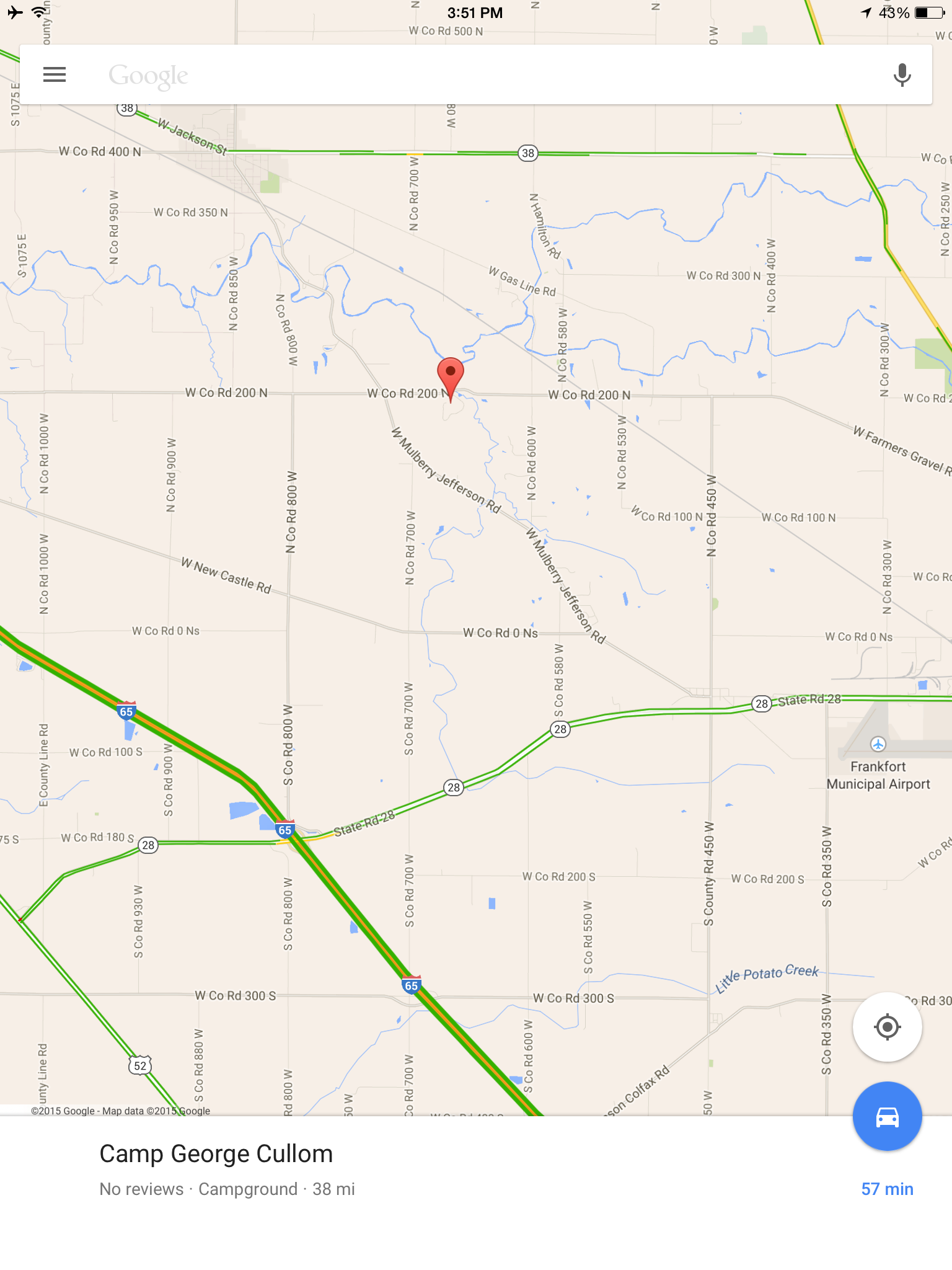Open the hamburger menu
The width and height of the screenshot is (952, 1270).
click(x=55, y=74)
